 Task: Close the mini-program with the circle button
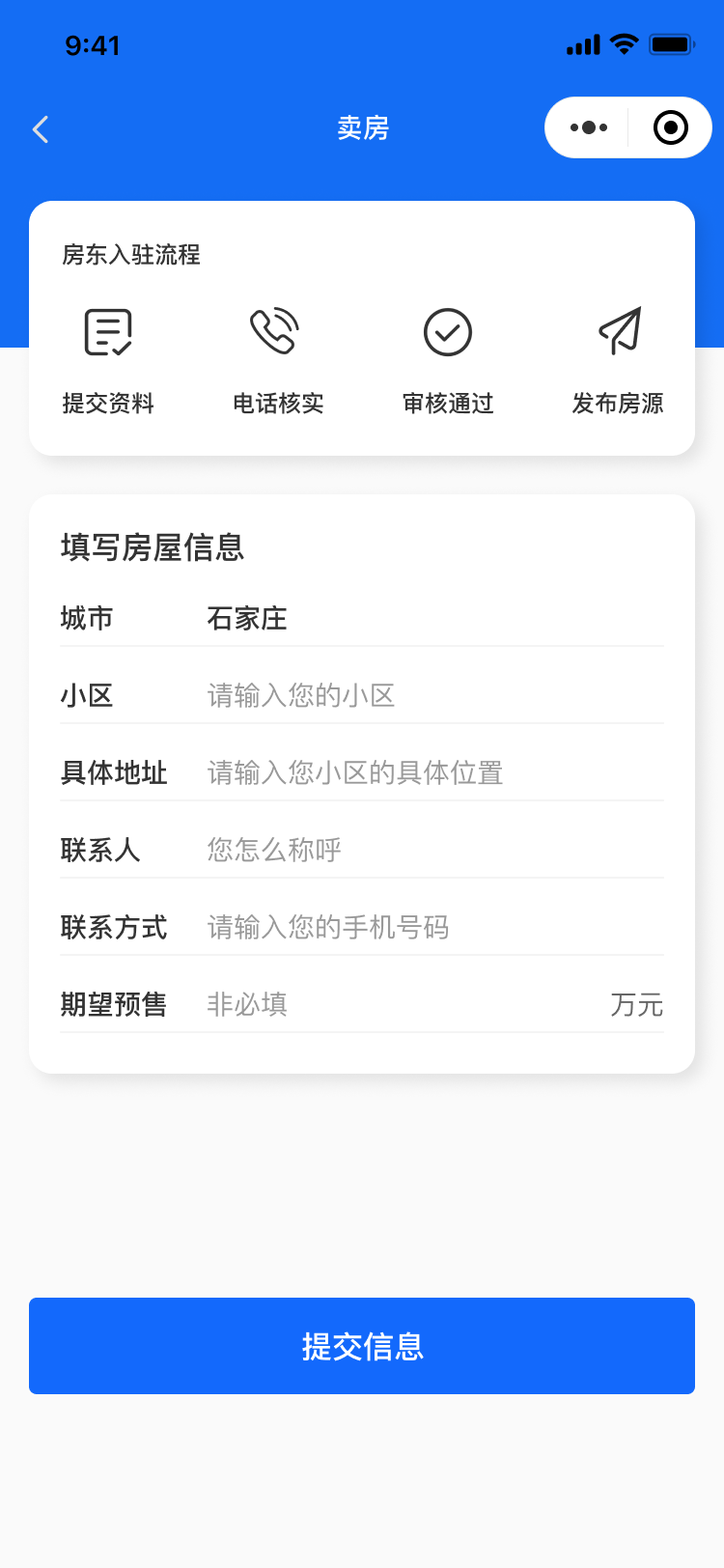tap(670, 127)
